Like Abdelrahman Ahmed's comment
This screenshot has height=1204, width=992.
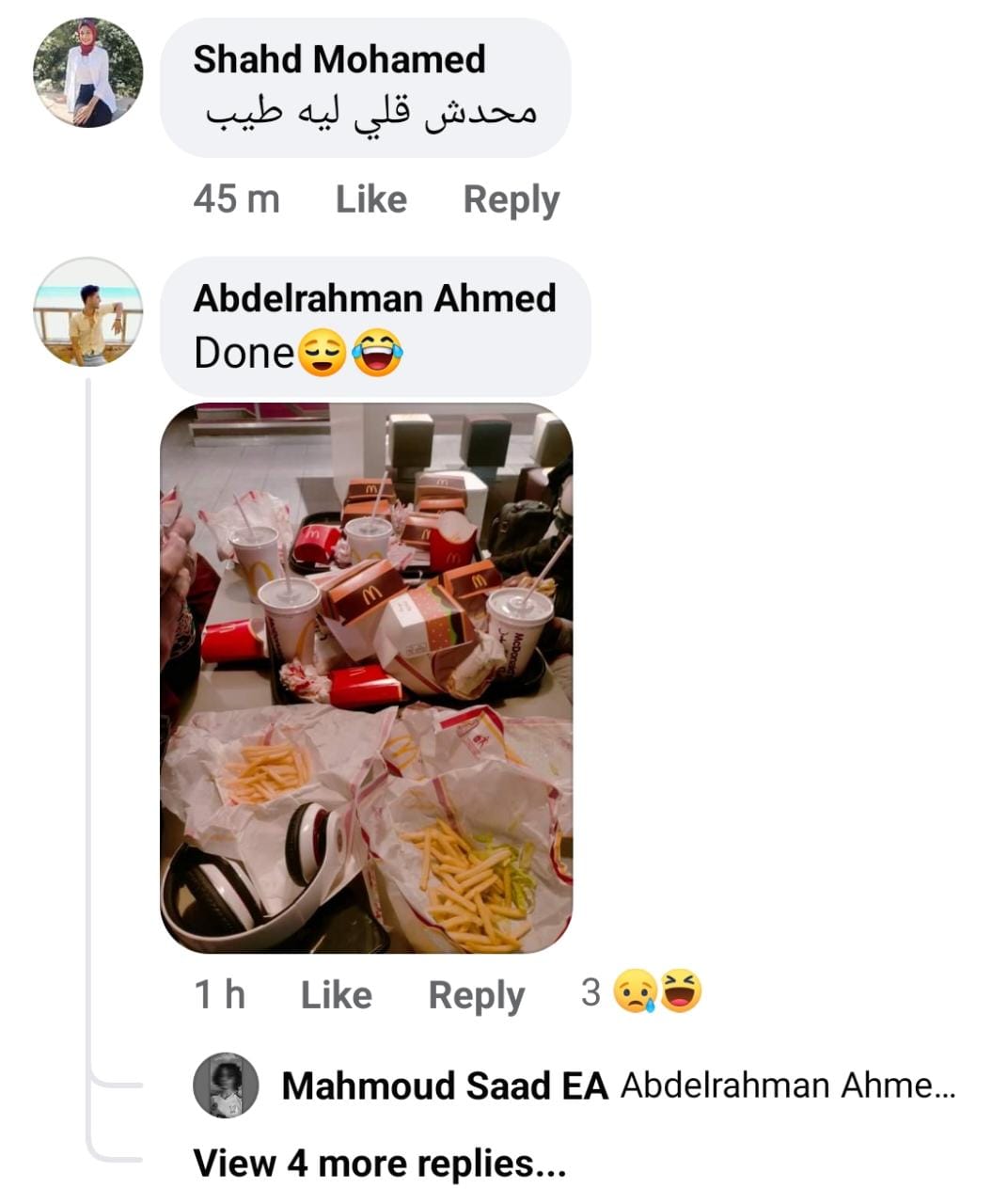(336, 994)
